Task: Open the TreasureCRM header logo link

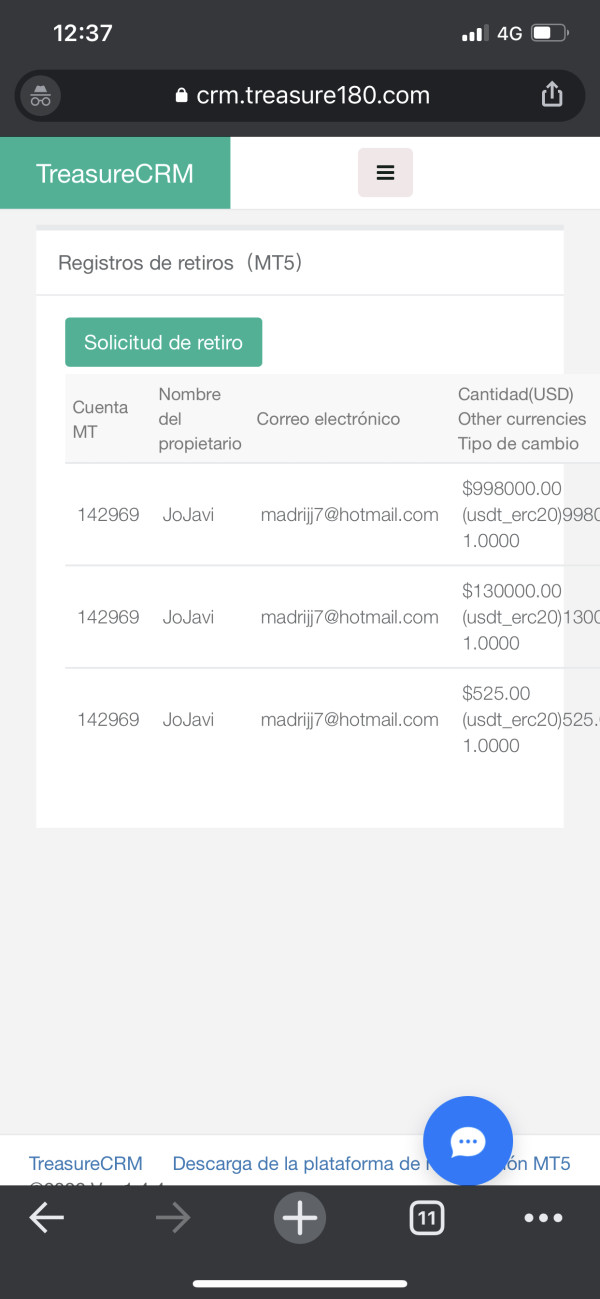Action: [115, 173]
